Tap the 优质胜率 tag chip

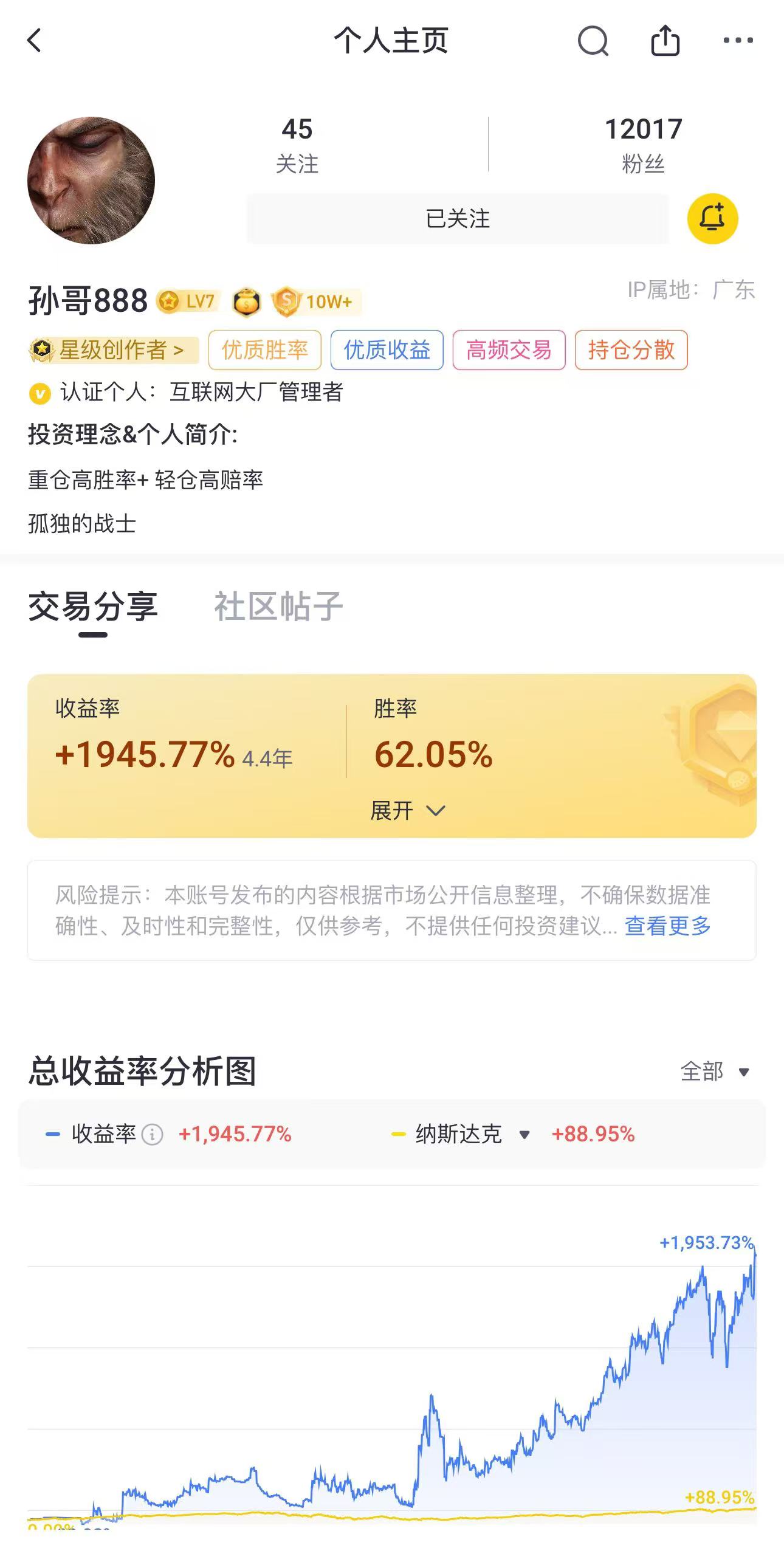pos(265,350)
